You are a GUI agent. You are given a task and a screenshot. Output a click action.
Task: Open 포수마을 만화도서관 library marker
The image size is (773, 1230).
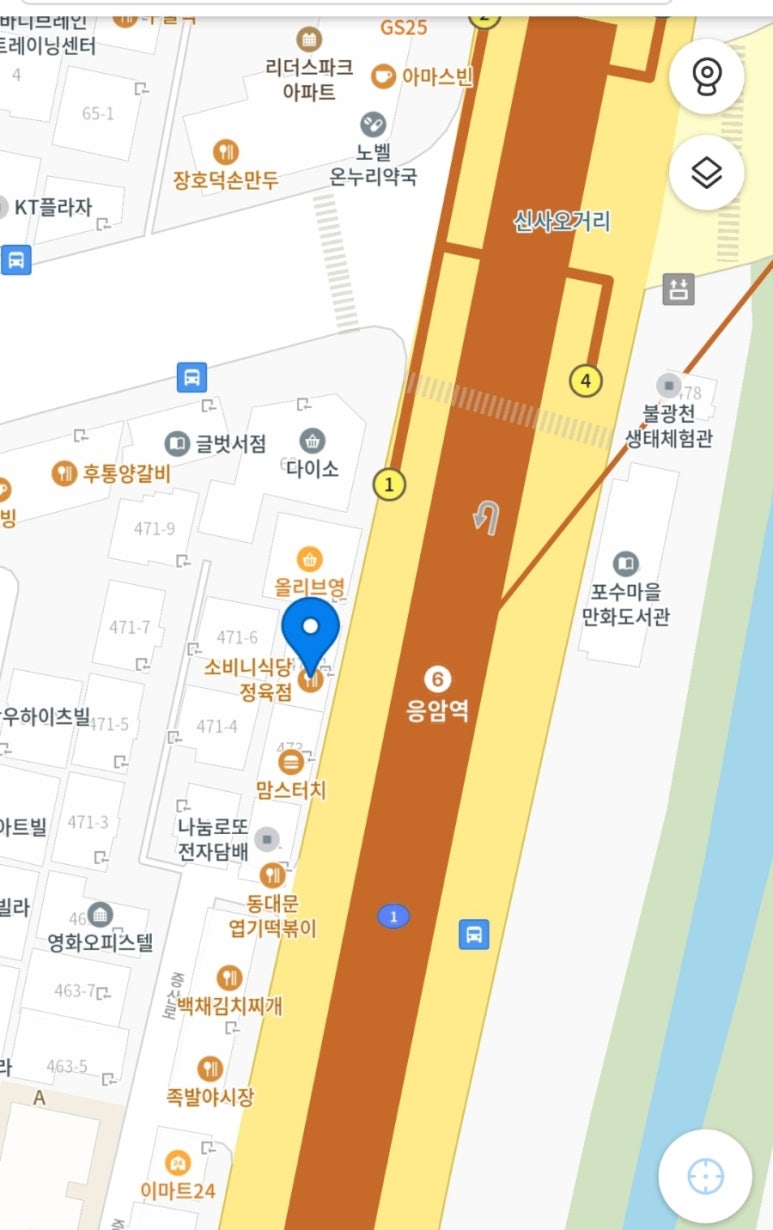(x=626, y=563)
